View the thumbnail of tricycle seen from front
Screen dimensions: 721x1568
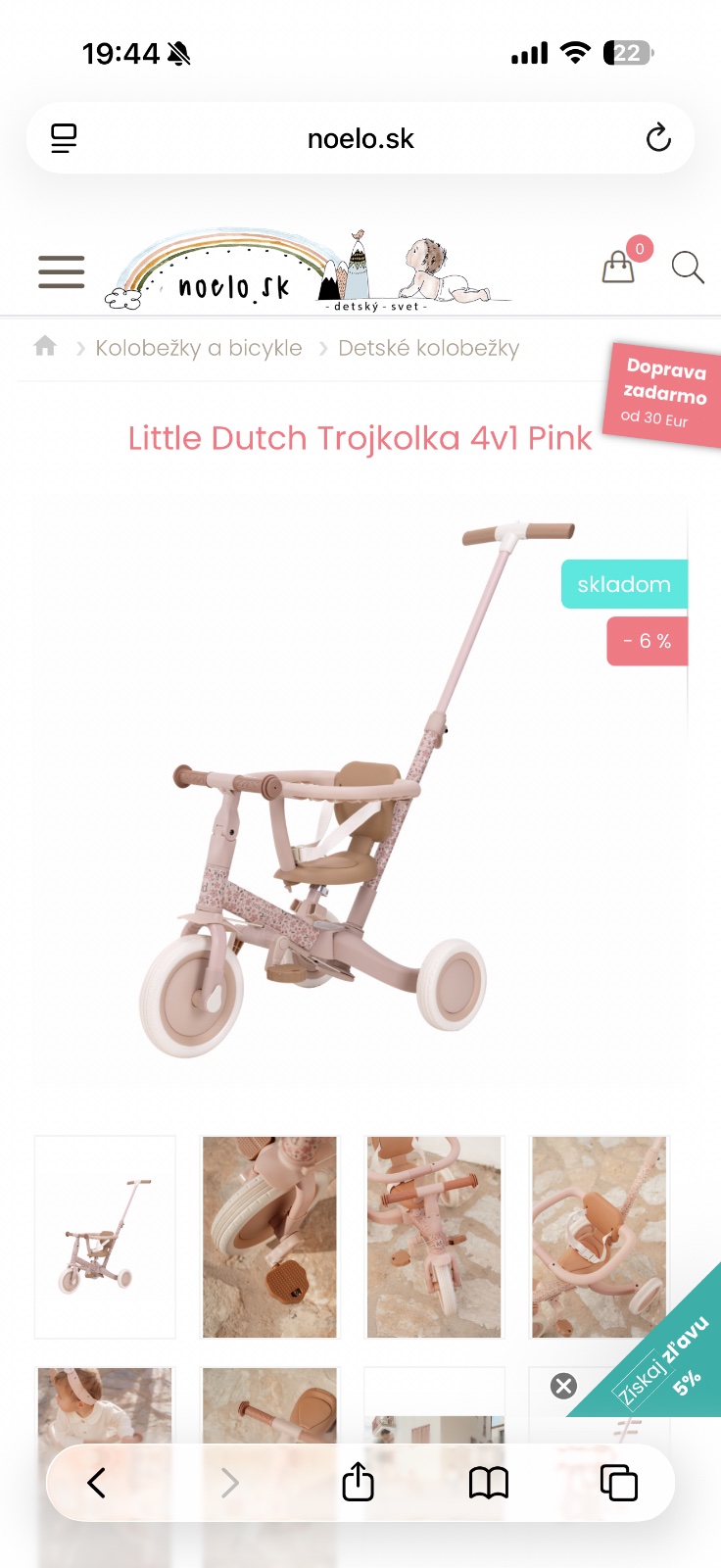coord(434,1237)
